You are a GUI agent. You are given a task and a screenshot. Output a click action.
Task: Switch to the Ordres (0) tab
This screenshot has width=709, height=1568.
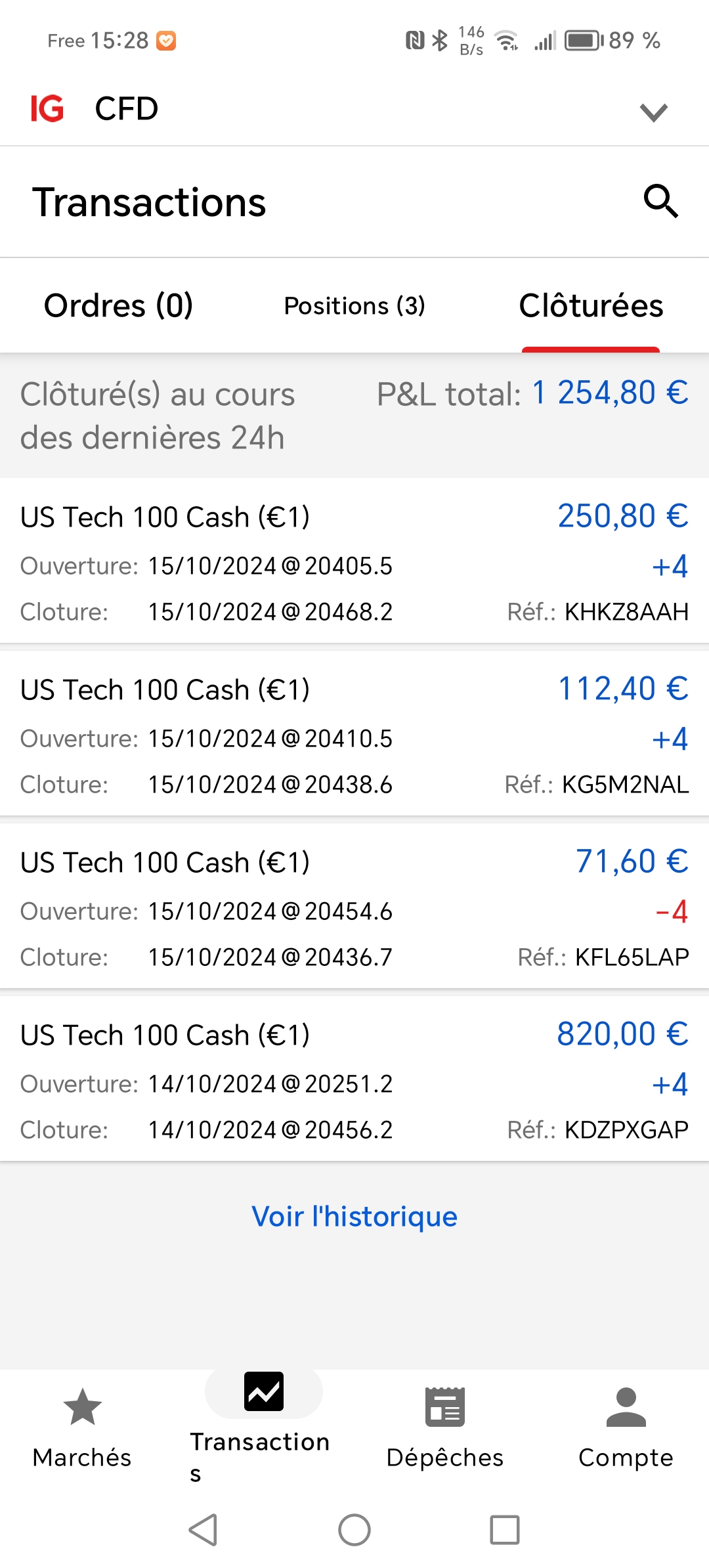118,306
